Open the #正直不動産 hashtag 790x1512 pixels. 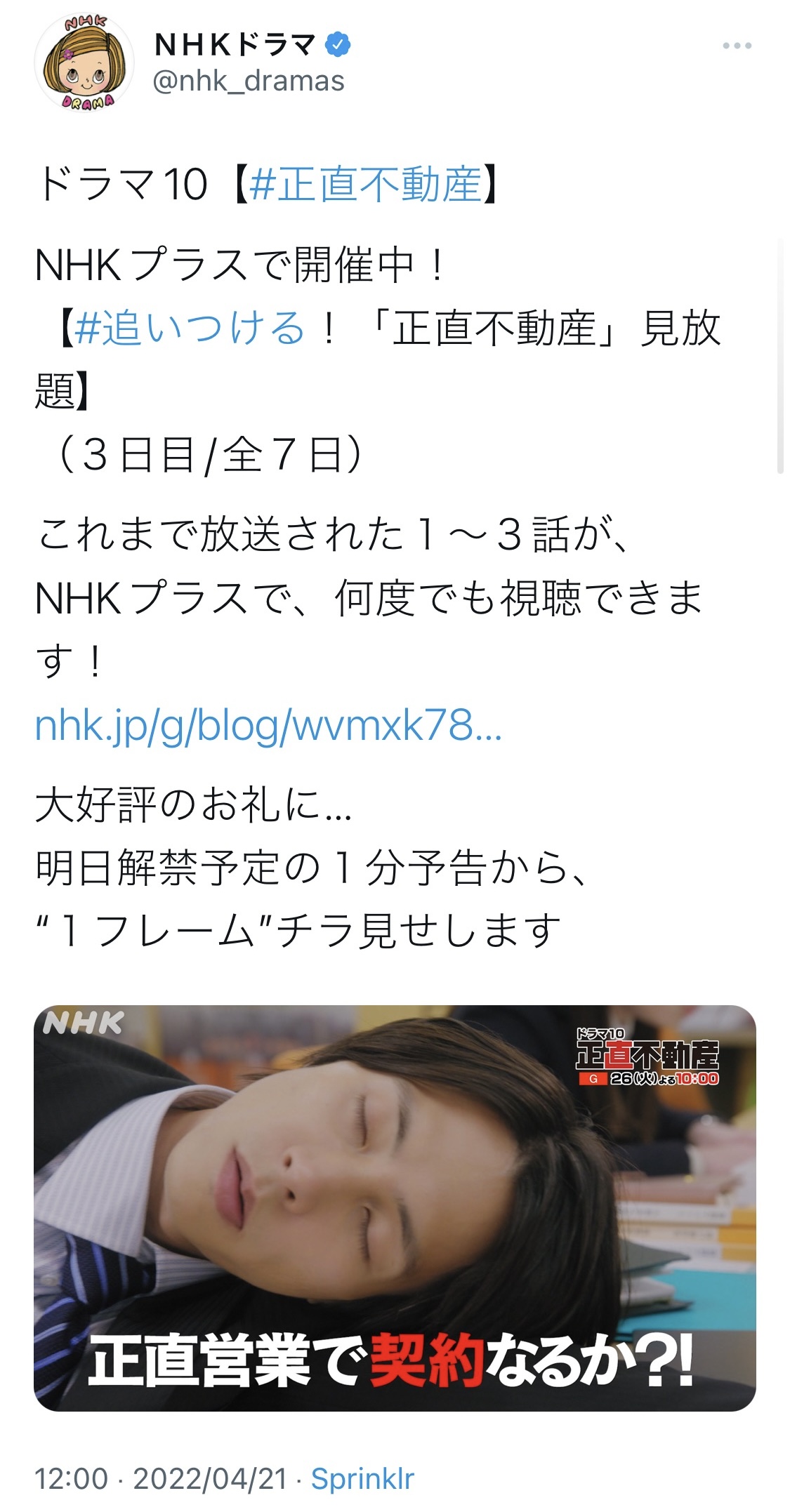pyautogui.click(x=365, y=185)
